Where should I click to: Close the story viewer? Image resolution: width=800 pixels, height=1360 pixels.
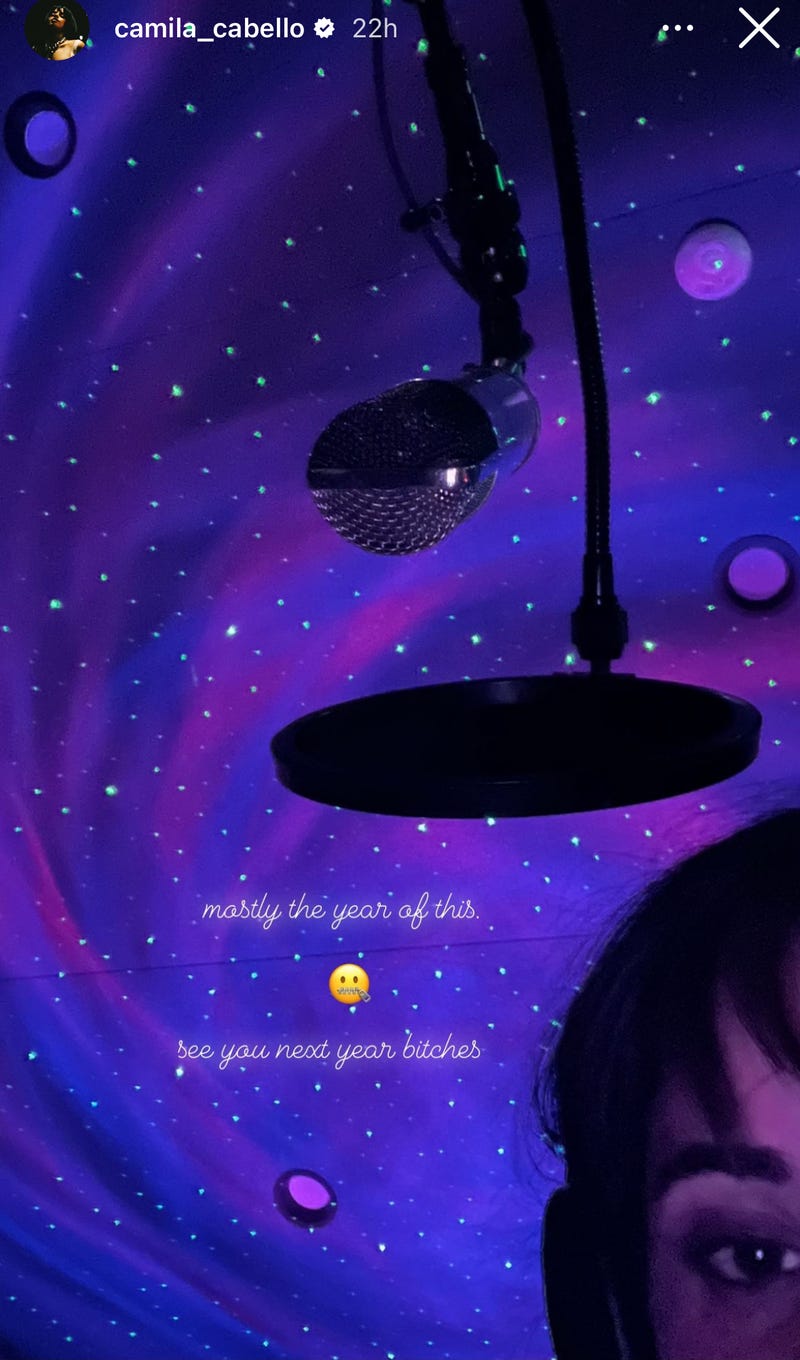tap(759, 28)
